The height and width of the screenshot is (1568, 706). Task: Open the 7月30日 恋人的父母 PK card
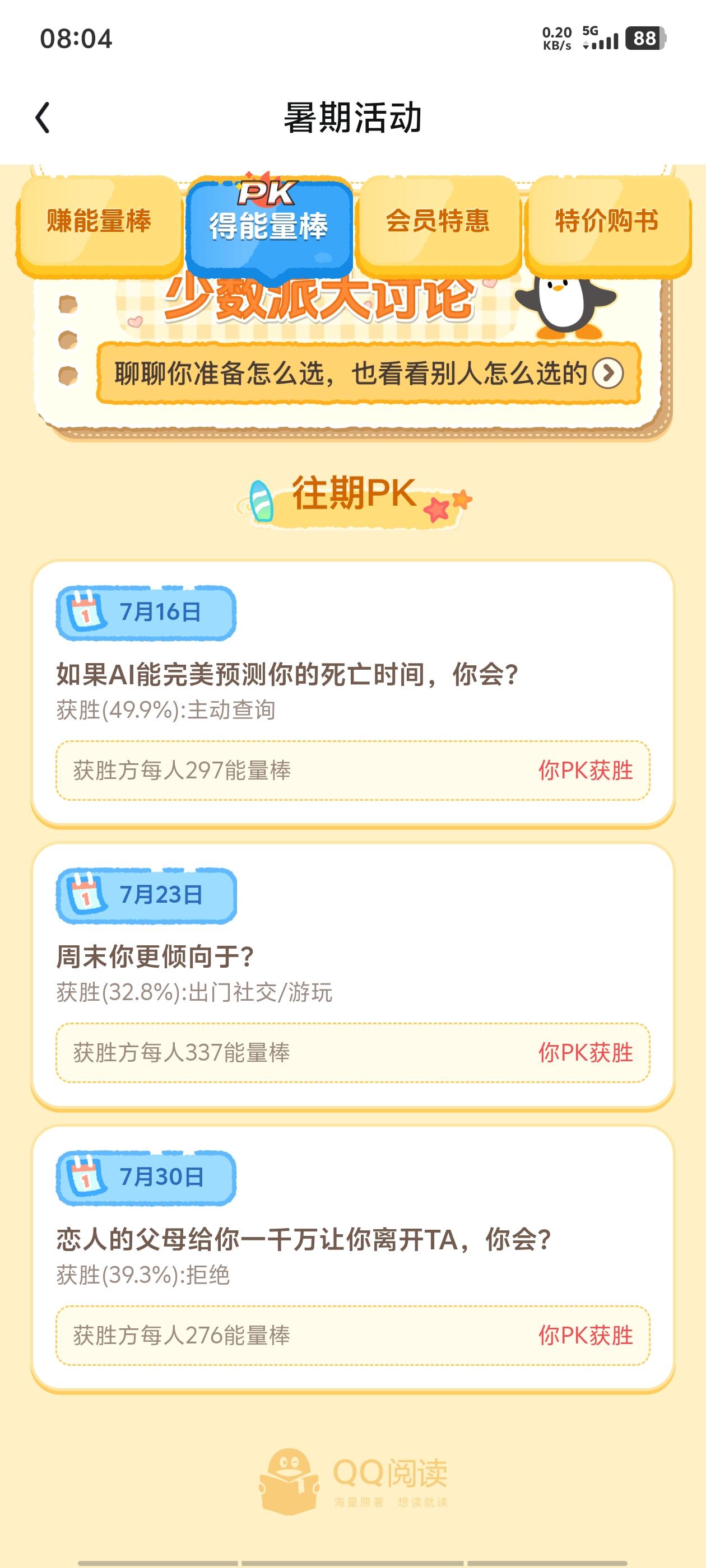352,1259
